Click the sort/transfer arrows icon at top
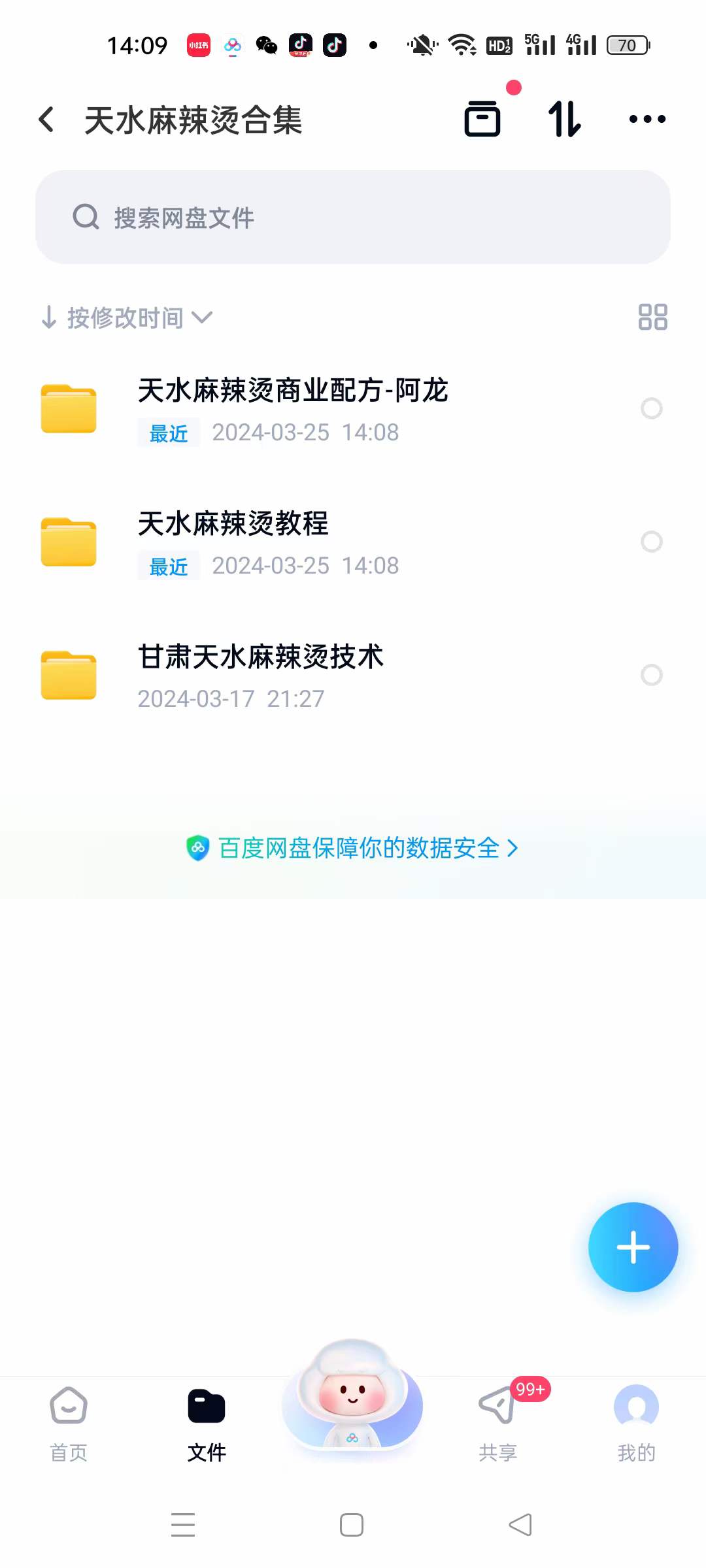 (x=565, y=118)
